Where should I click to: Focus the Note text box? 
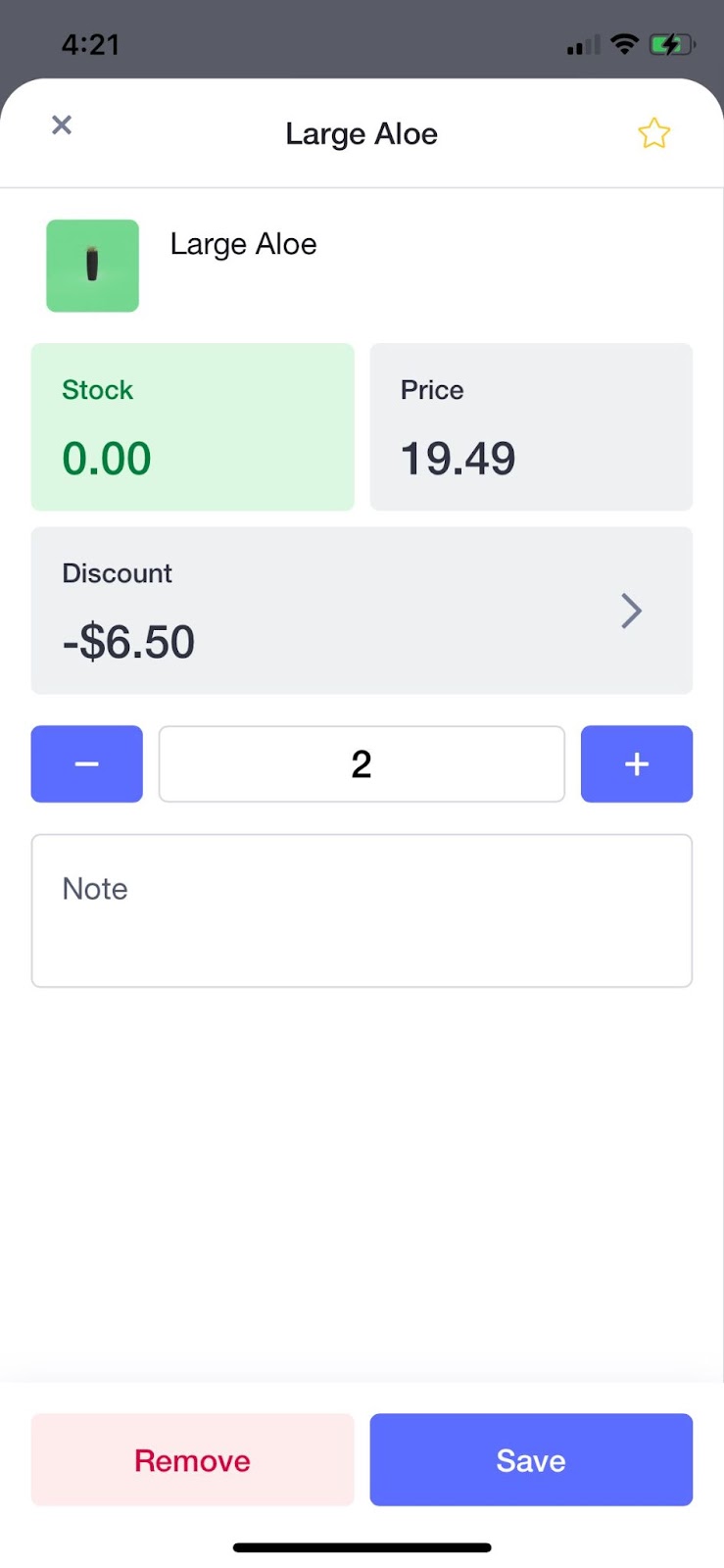362,910
